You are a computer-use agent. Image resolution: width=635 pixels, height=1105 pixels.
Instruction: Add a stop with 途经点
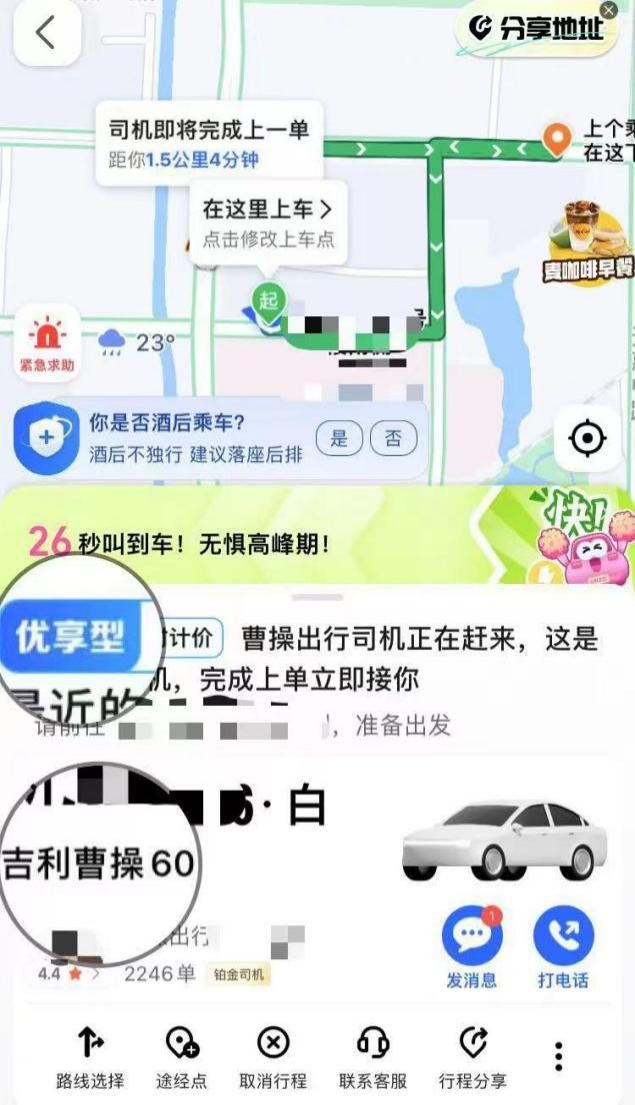click(182, 1057)
